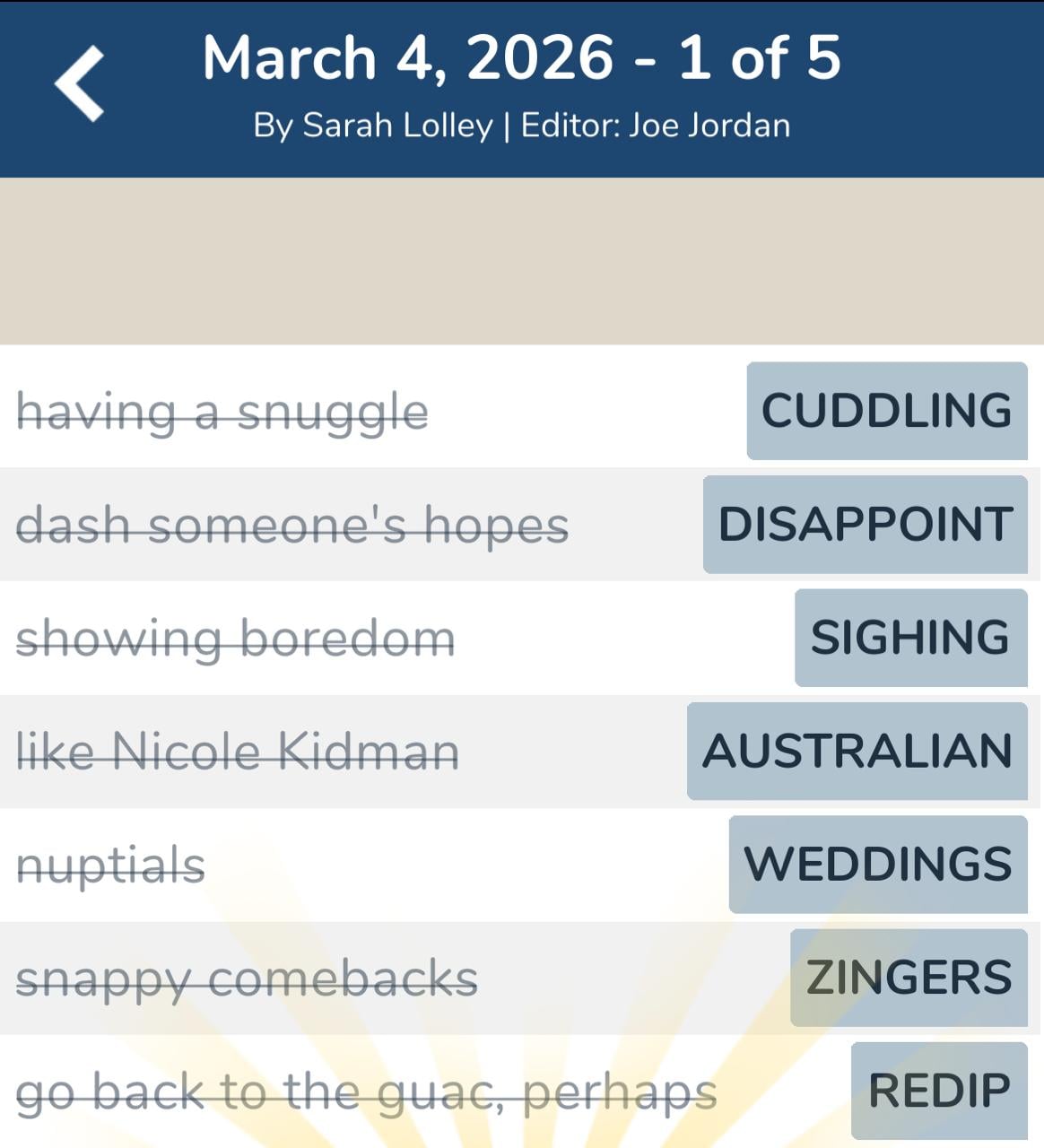Select the CUDDLING answer tile
The height and width of the screenshot is (1148, 1044).
pos(886,413)
